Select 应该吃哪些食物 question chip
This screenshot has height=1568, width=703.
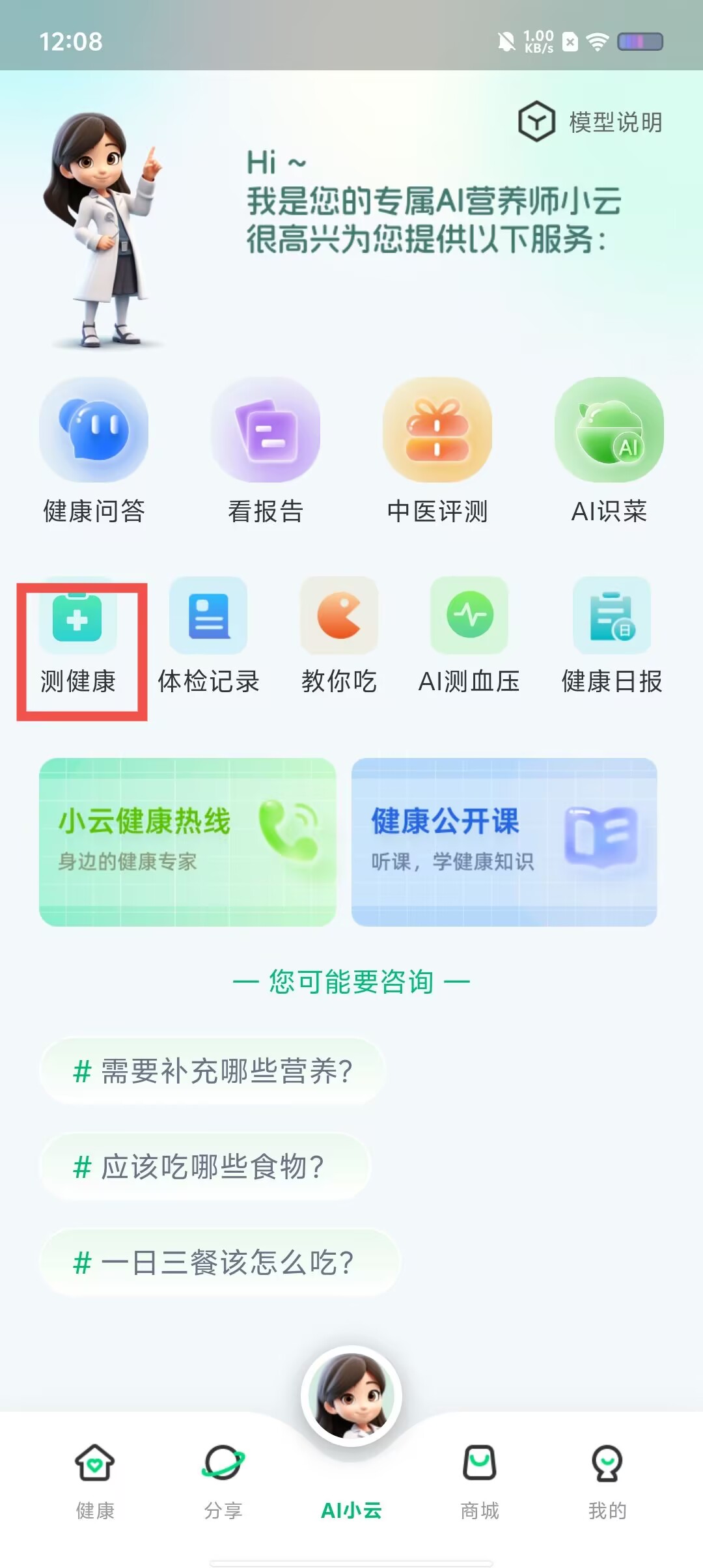(204, 1167)
